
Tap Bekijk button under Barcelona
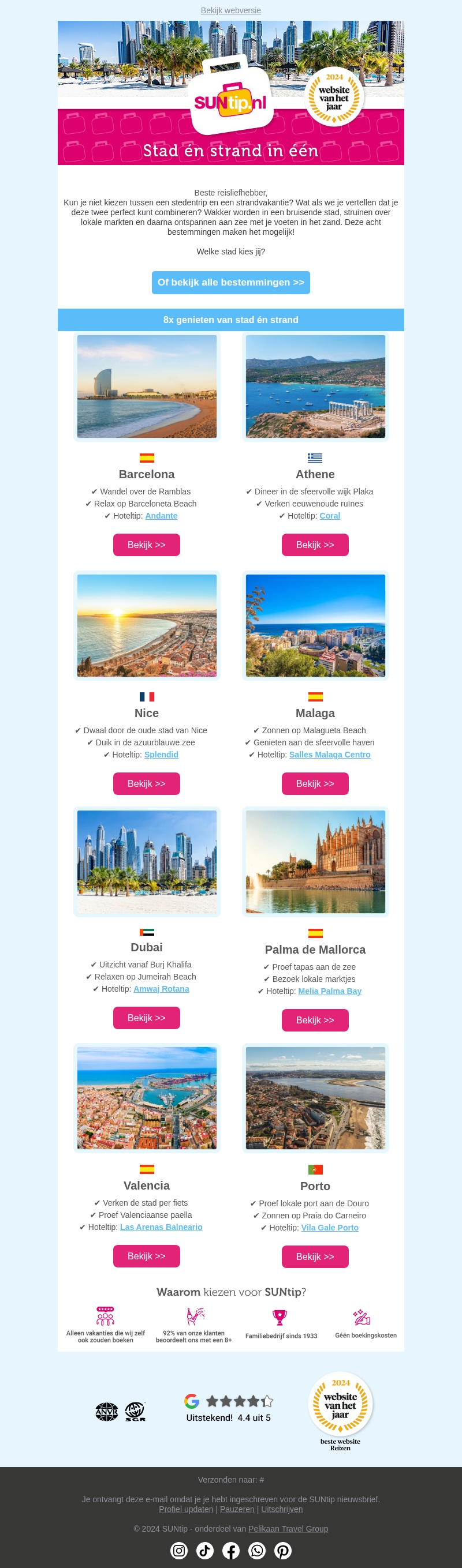[x=146, y=545]
